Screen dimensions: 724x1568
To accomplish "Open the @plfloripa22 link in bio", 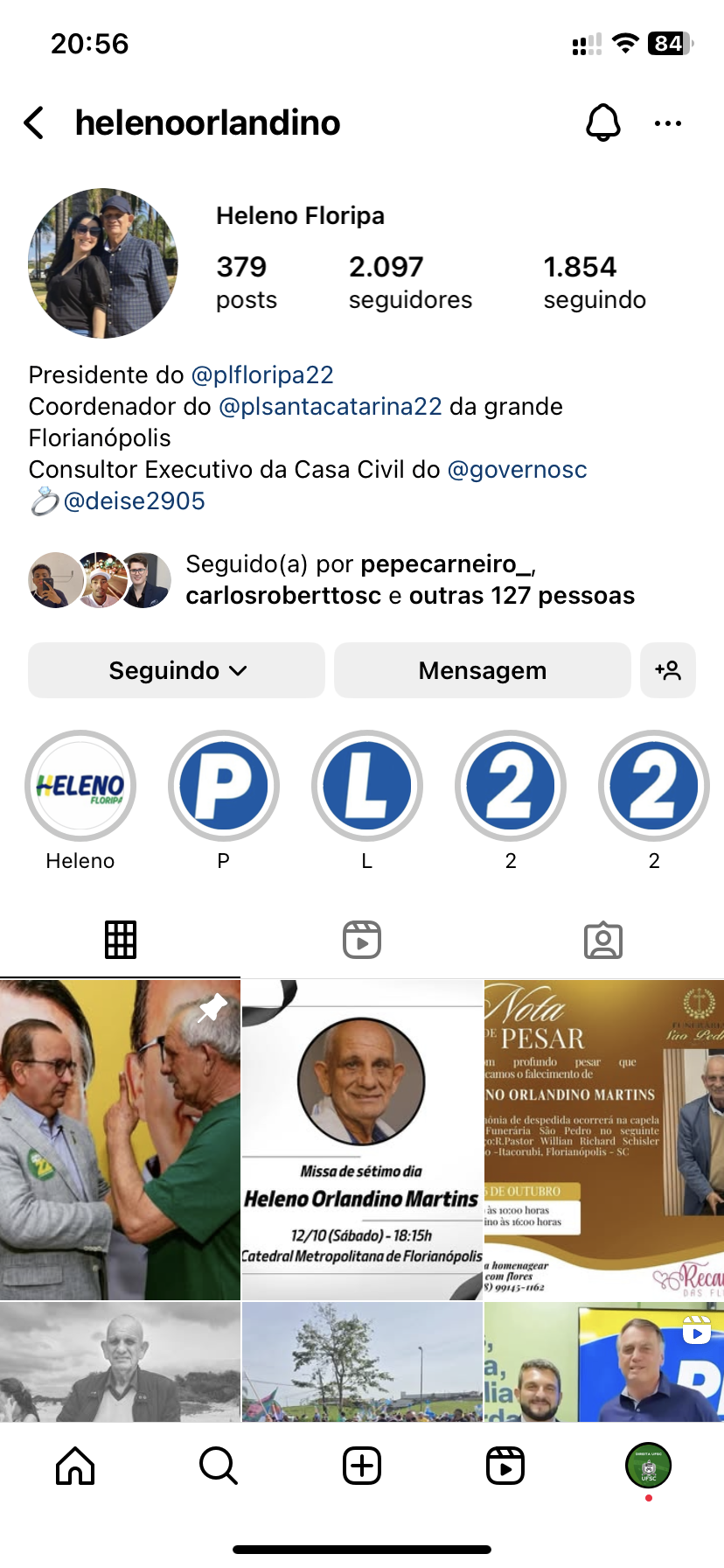I will (x=262, y=375).
